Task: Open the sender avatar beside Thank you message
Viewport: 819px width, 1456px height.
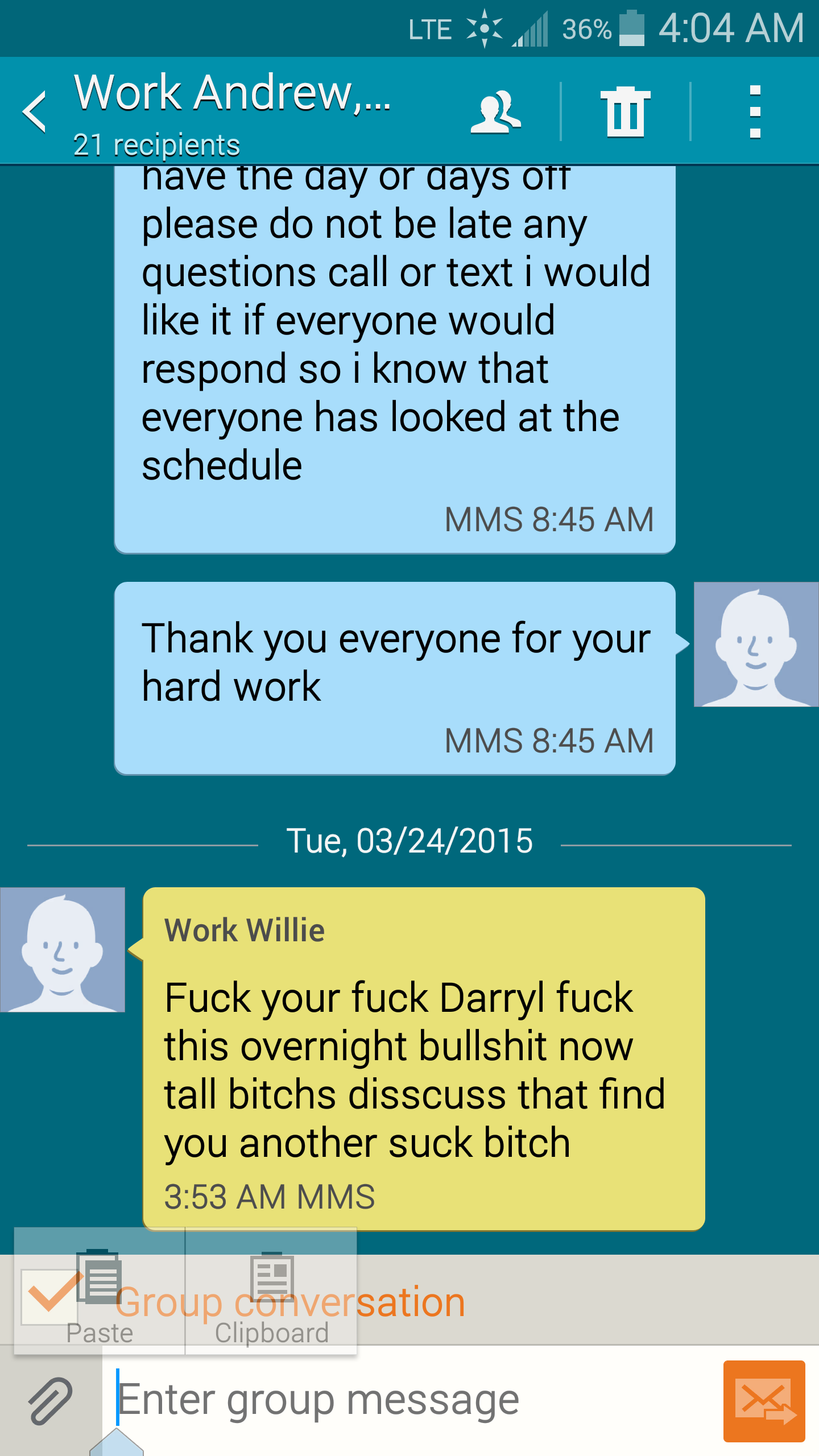Action: pyautogui.click(x=756, y=644)
